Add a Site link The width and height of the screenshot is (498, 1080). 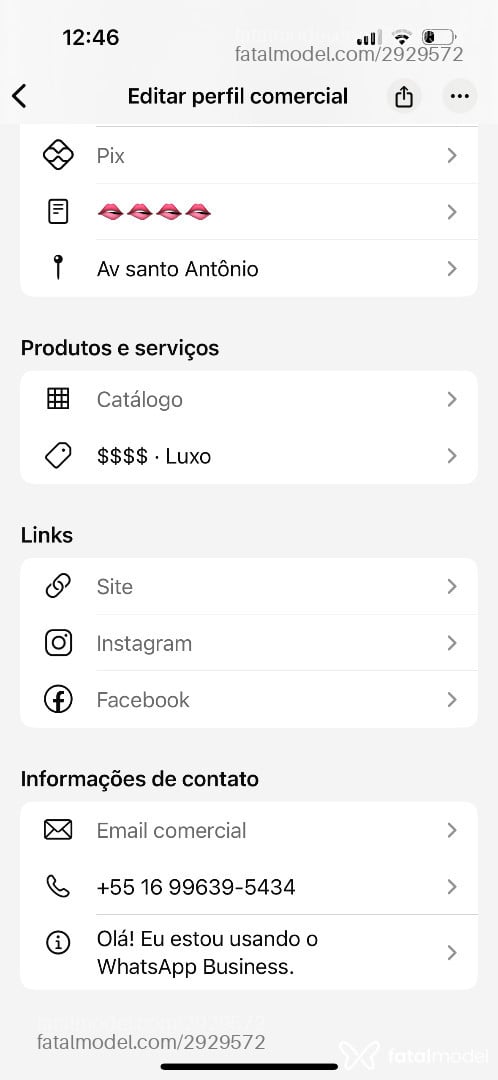(x=249, y=587)
